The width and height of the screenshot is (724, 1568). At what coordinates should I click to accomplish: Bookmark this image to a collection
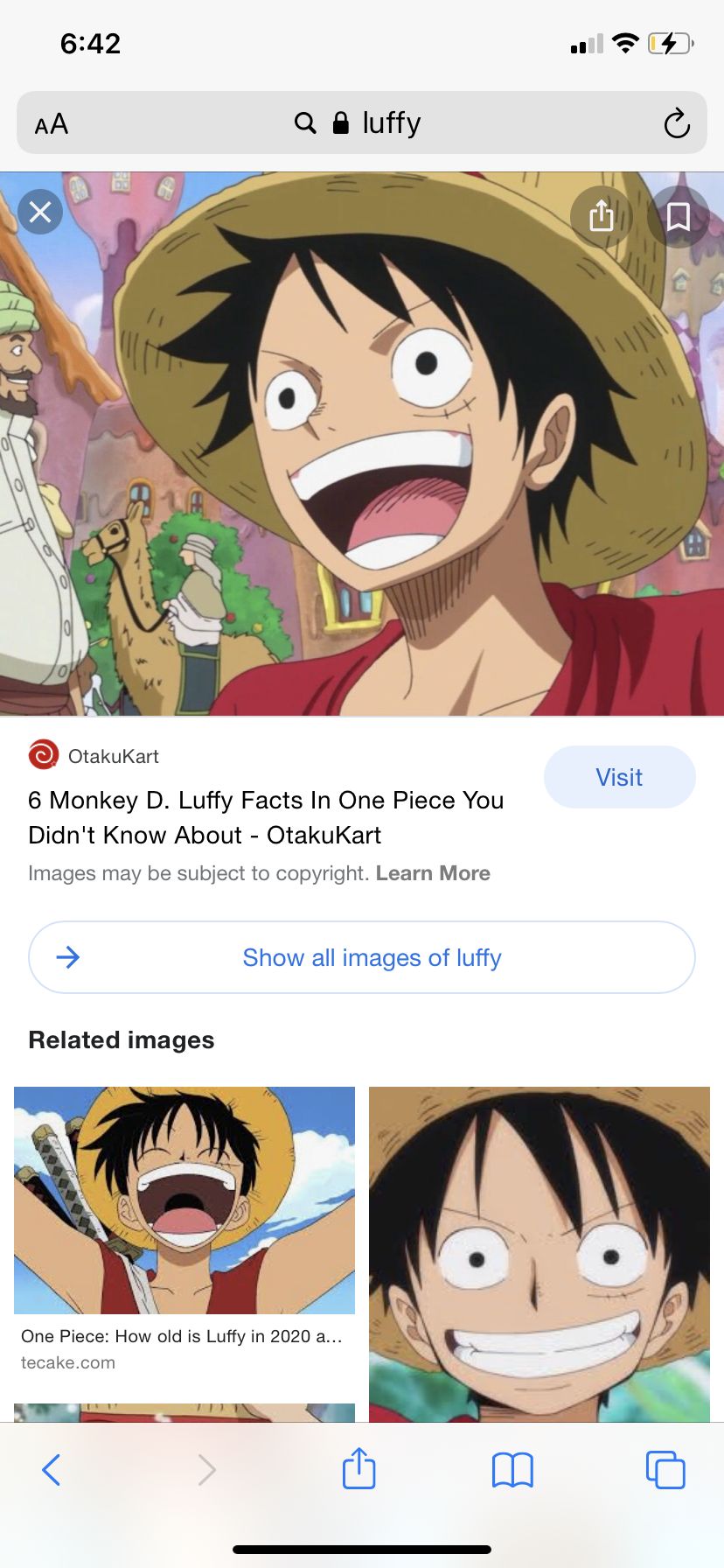[x=679, y=215]
